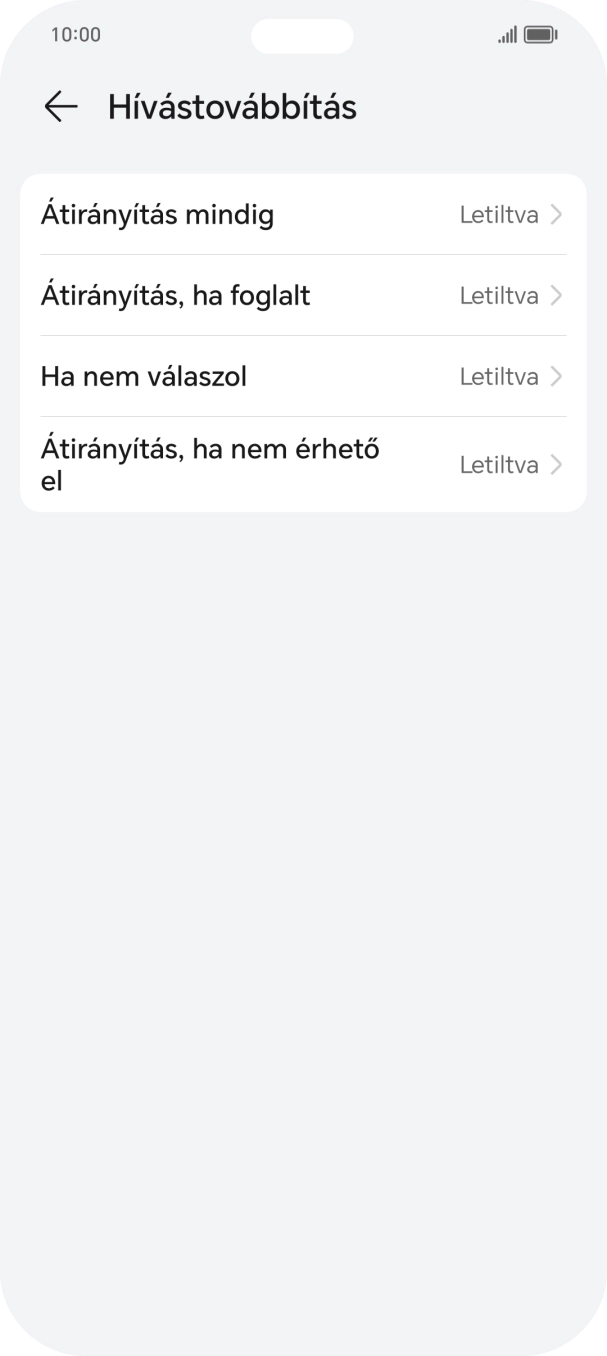Select Átirányítás, ha foglalt row
Viewport: 607px width, 1356px height.
tap(302, 296)
